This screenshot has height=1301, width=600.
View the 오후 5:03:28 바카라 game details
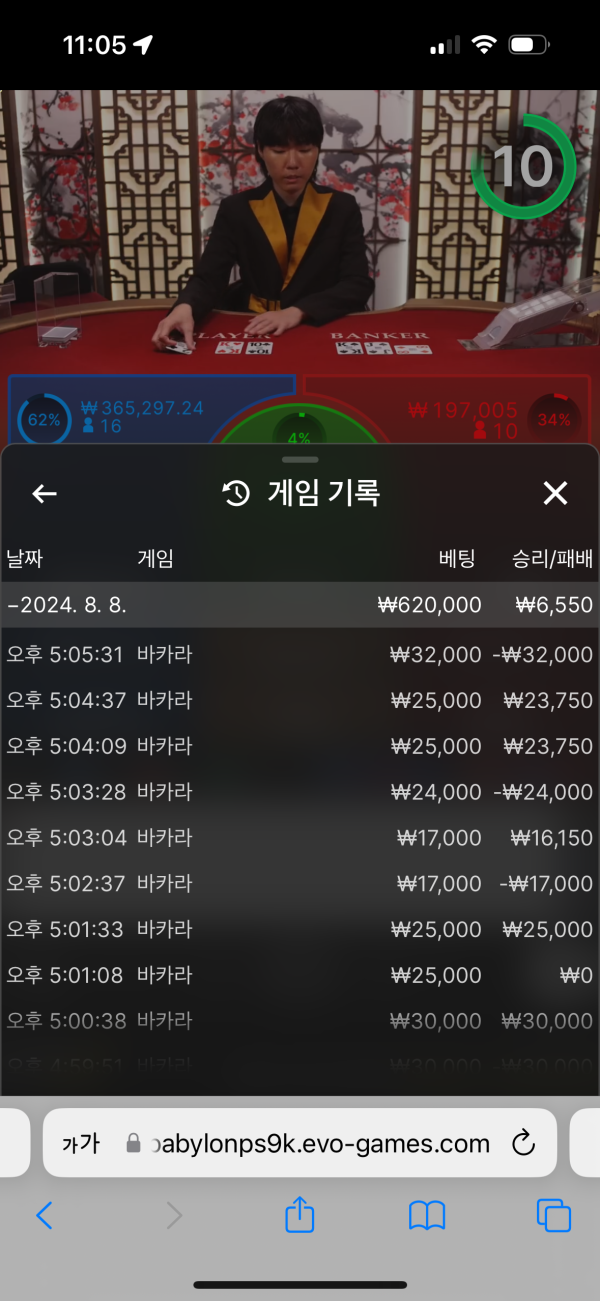click(300, 792)
